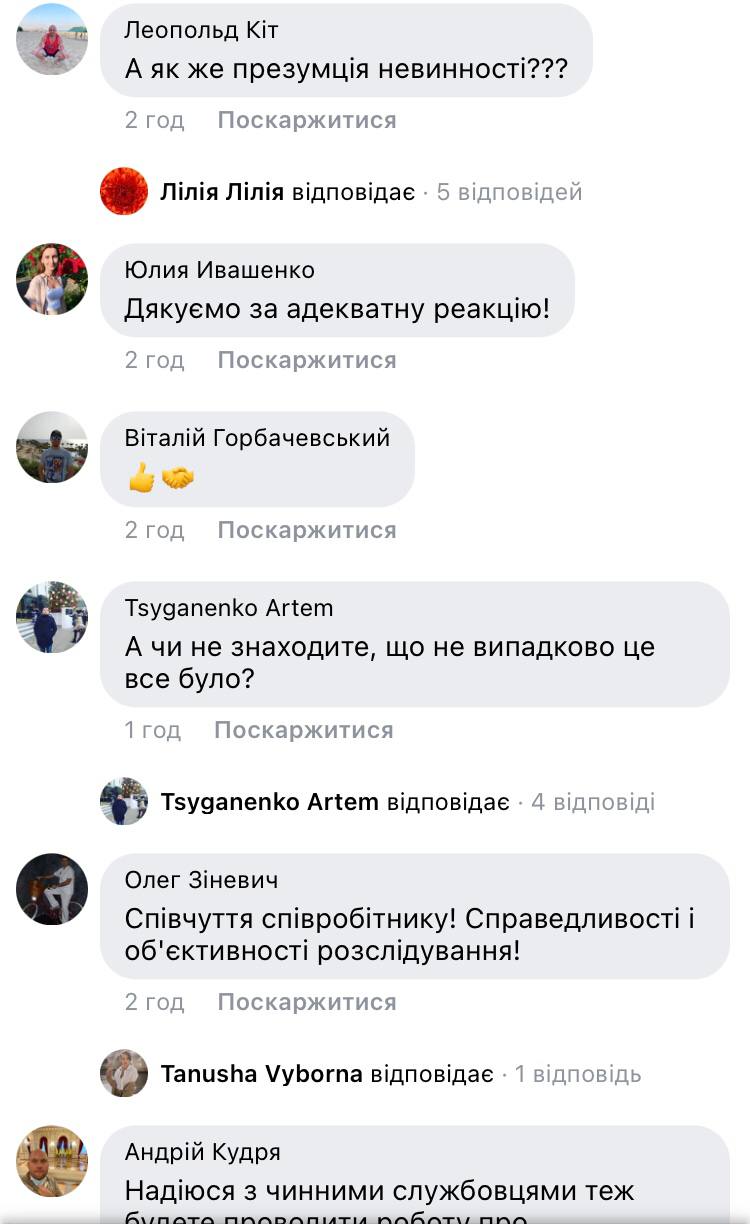Expand the 4 replies under Tsyganenko Artem
This screenshot has width=750, height=1224.
click(593, 802)
